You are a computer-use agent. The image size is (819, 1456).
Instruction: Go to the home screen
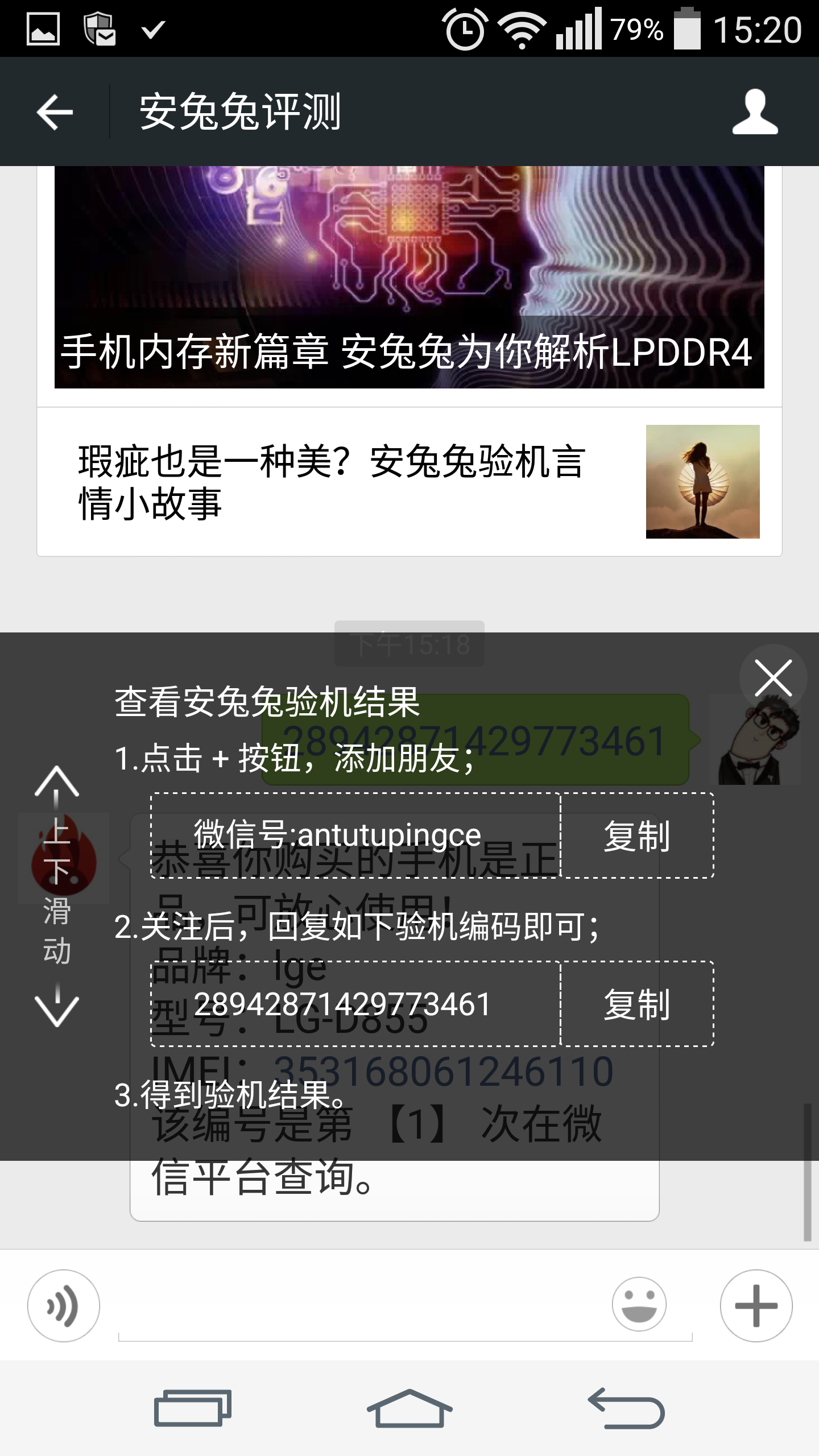coord(409,1408)
